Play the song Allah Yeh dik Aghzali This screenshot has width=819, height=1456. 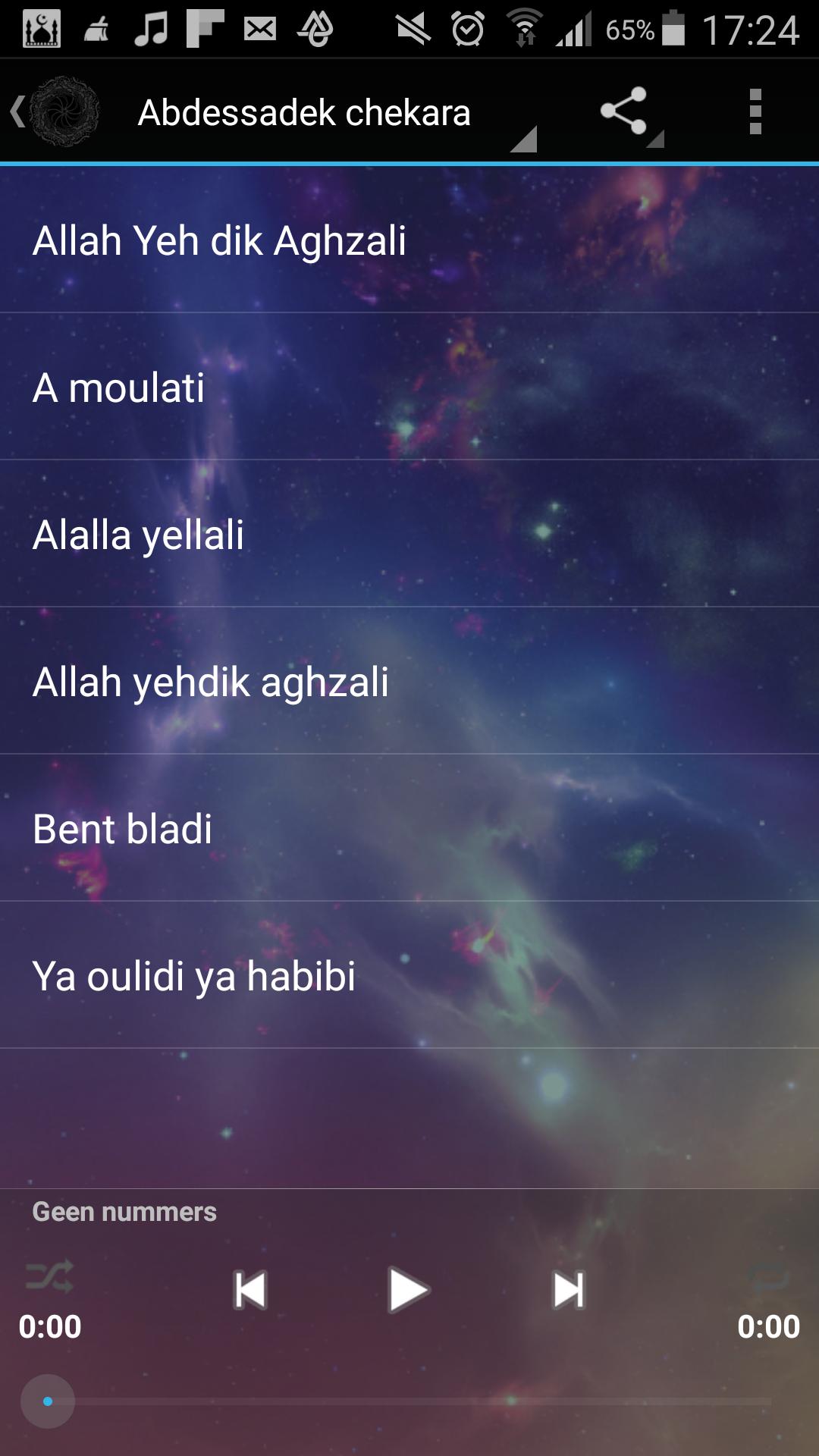pos(409,240)
